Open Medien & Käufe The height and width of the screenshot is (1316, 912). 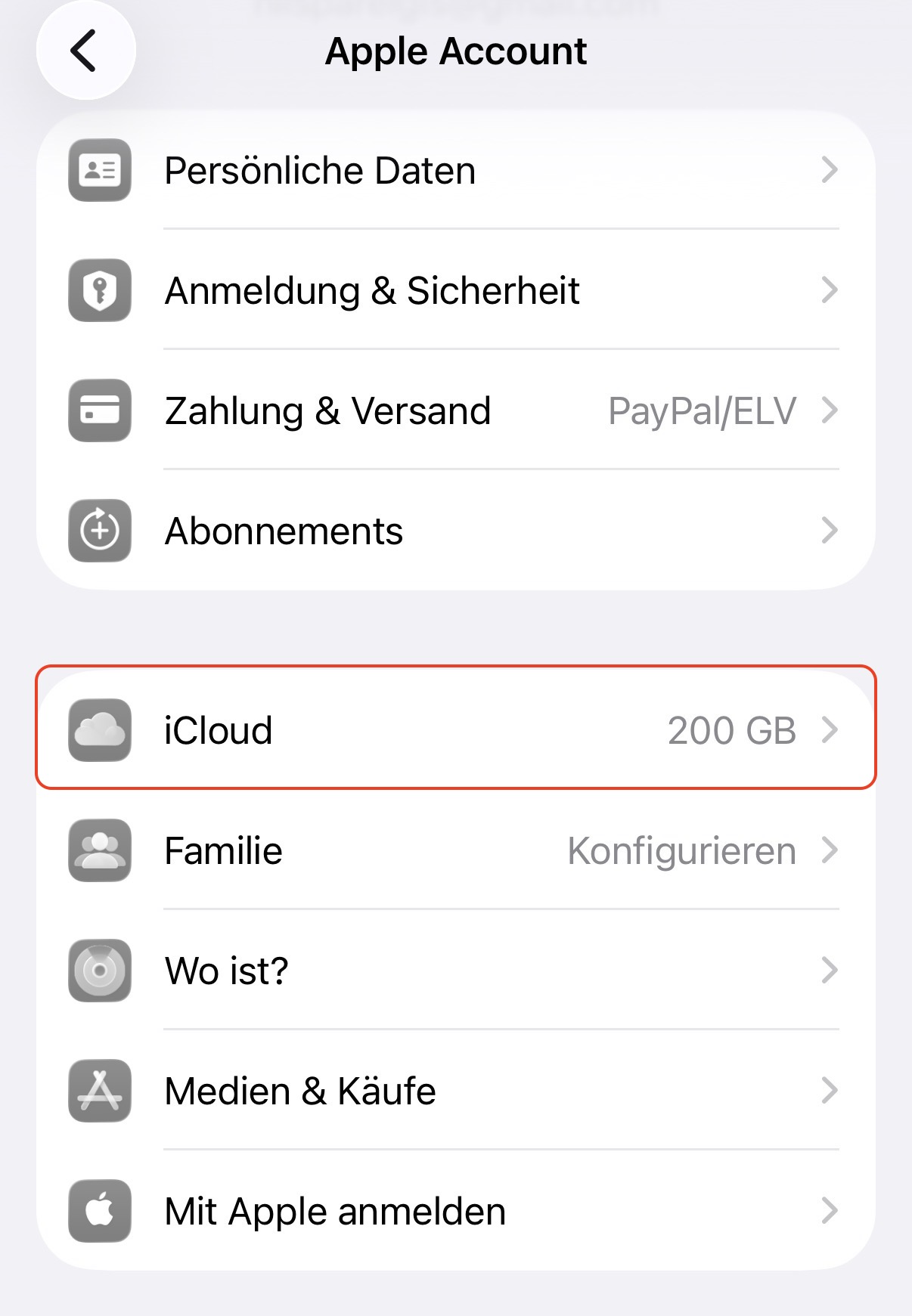[x=455, y=1091]
